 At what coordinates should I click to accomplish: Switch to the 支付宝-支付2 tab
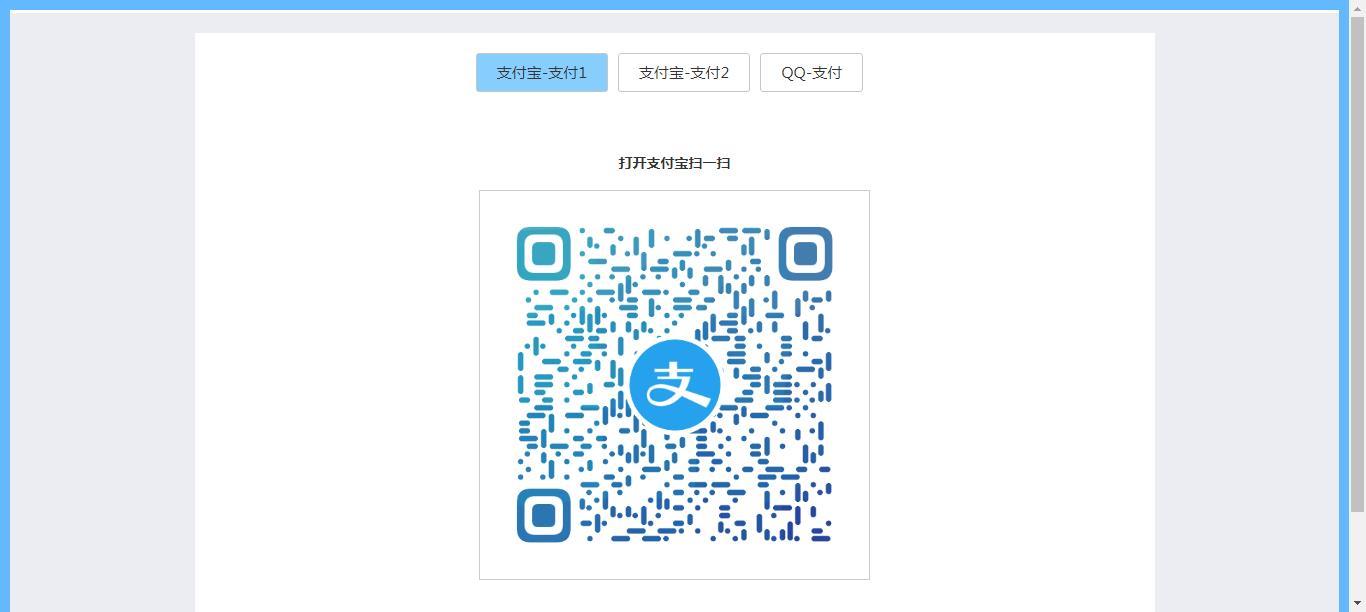683,73
